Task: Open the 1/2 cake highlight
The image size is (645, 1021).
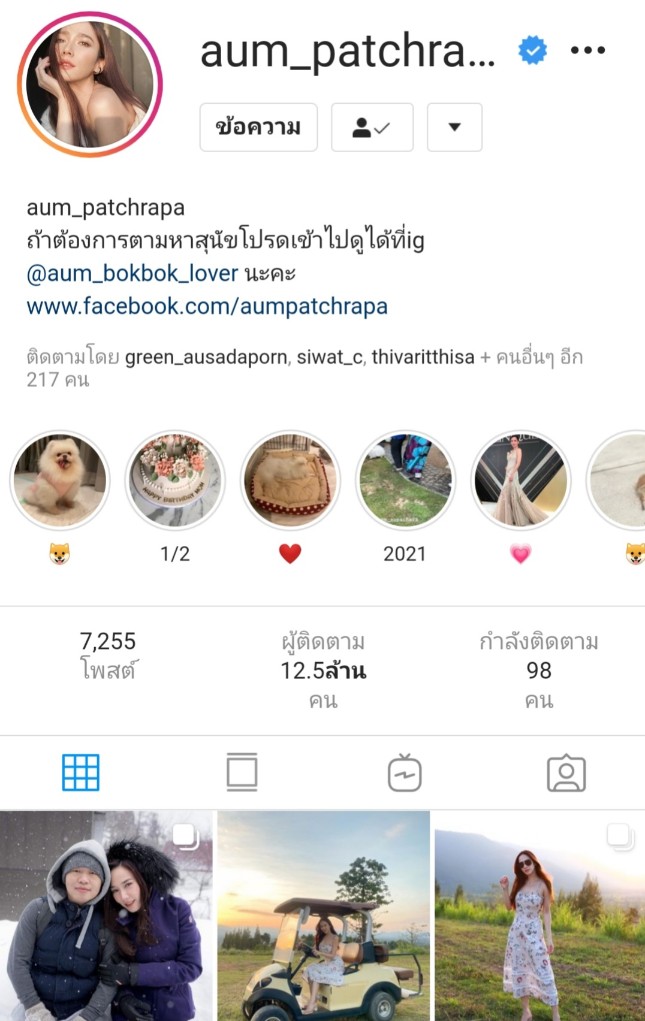Action: coord(175,481)
